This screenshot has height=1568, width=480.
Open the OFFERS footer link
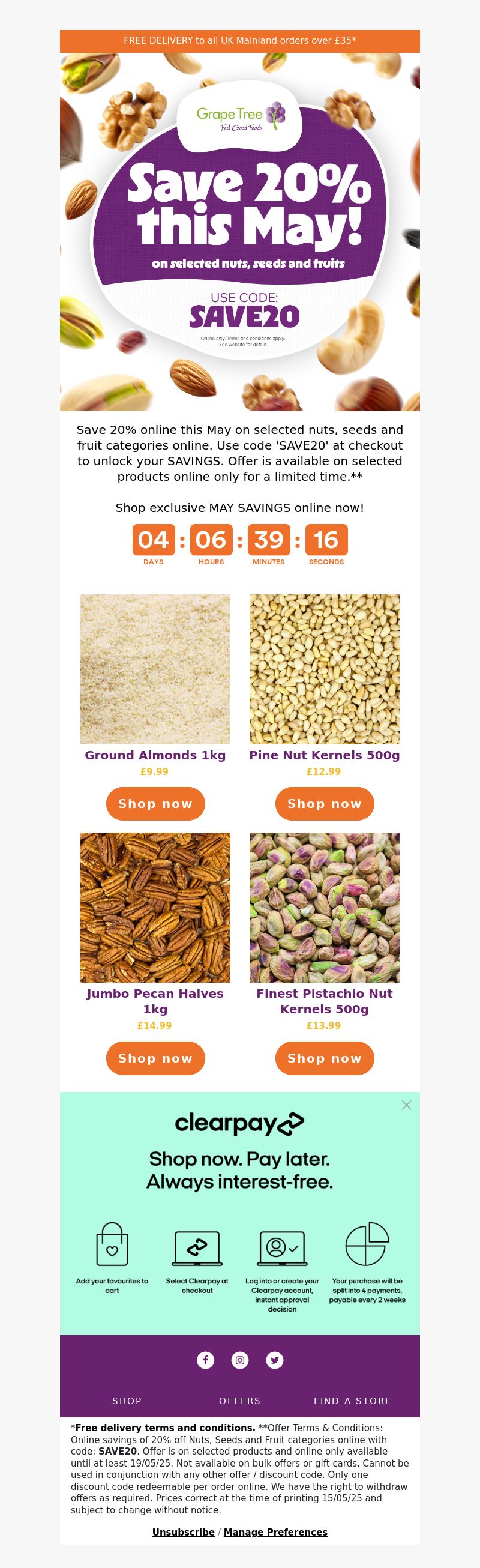point(239,1401)
